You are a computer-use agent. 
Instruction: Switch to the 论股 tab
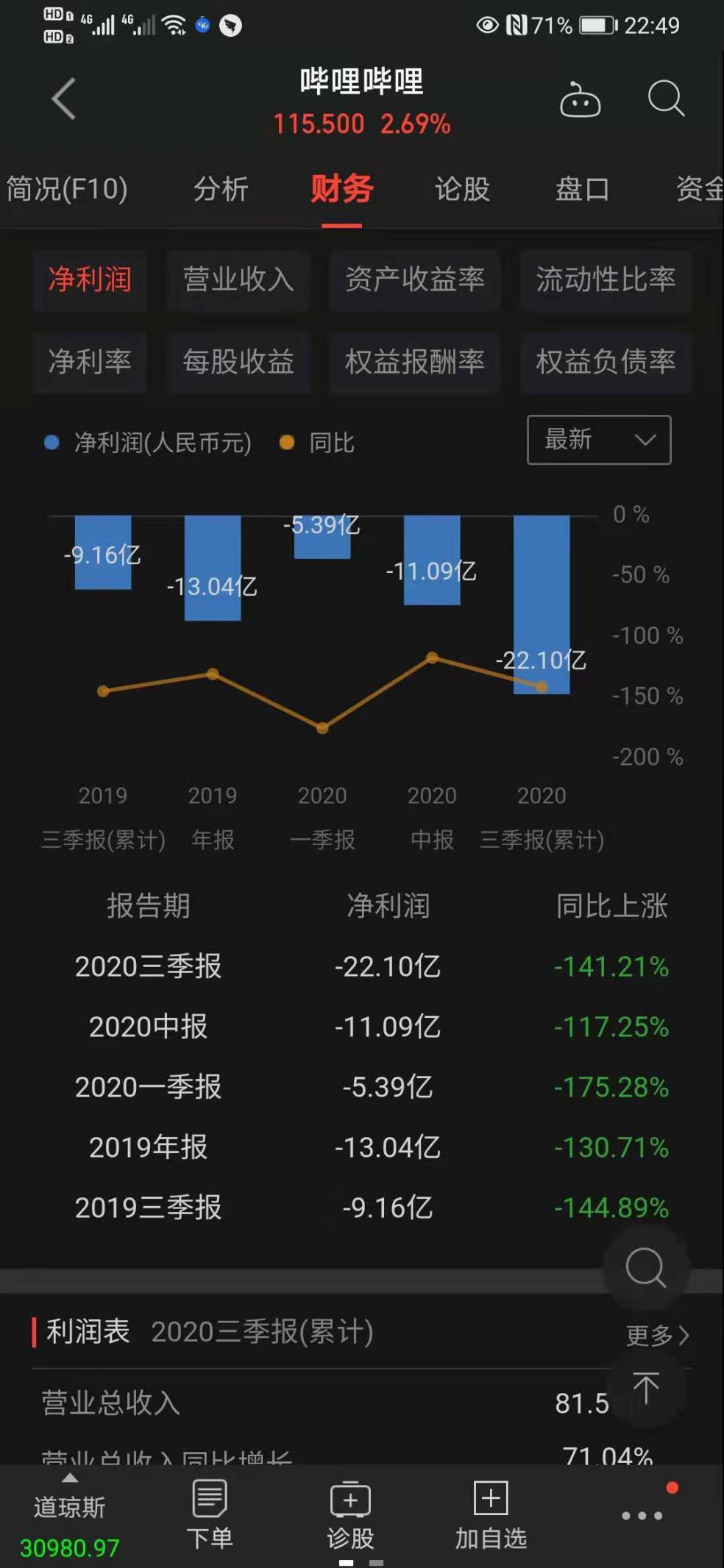461,189
